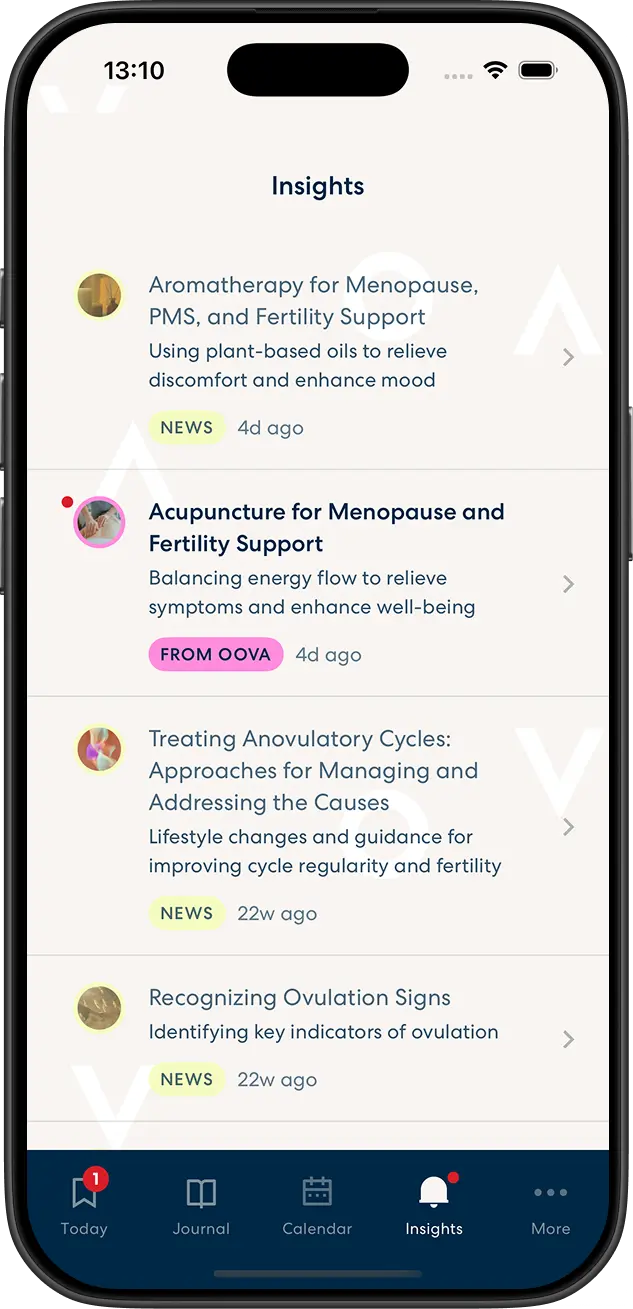The height and width of the screenshot is (1309, 633).
Task: Open the More tab
Action: (550, 1205)
